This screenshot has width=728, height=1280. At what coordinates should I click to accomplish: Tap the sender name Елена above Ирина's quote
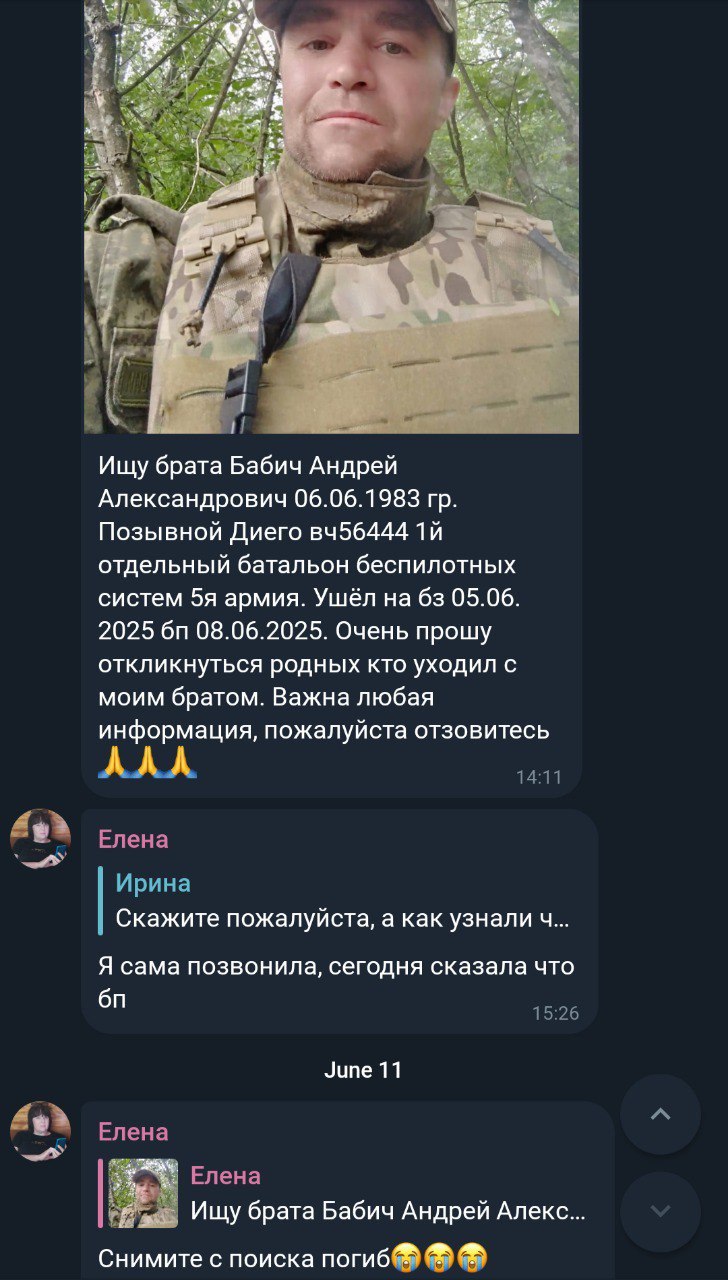click(133, 839)
